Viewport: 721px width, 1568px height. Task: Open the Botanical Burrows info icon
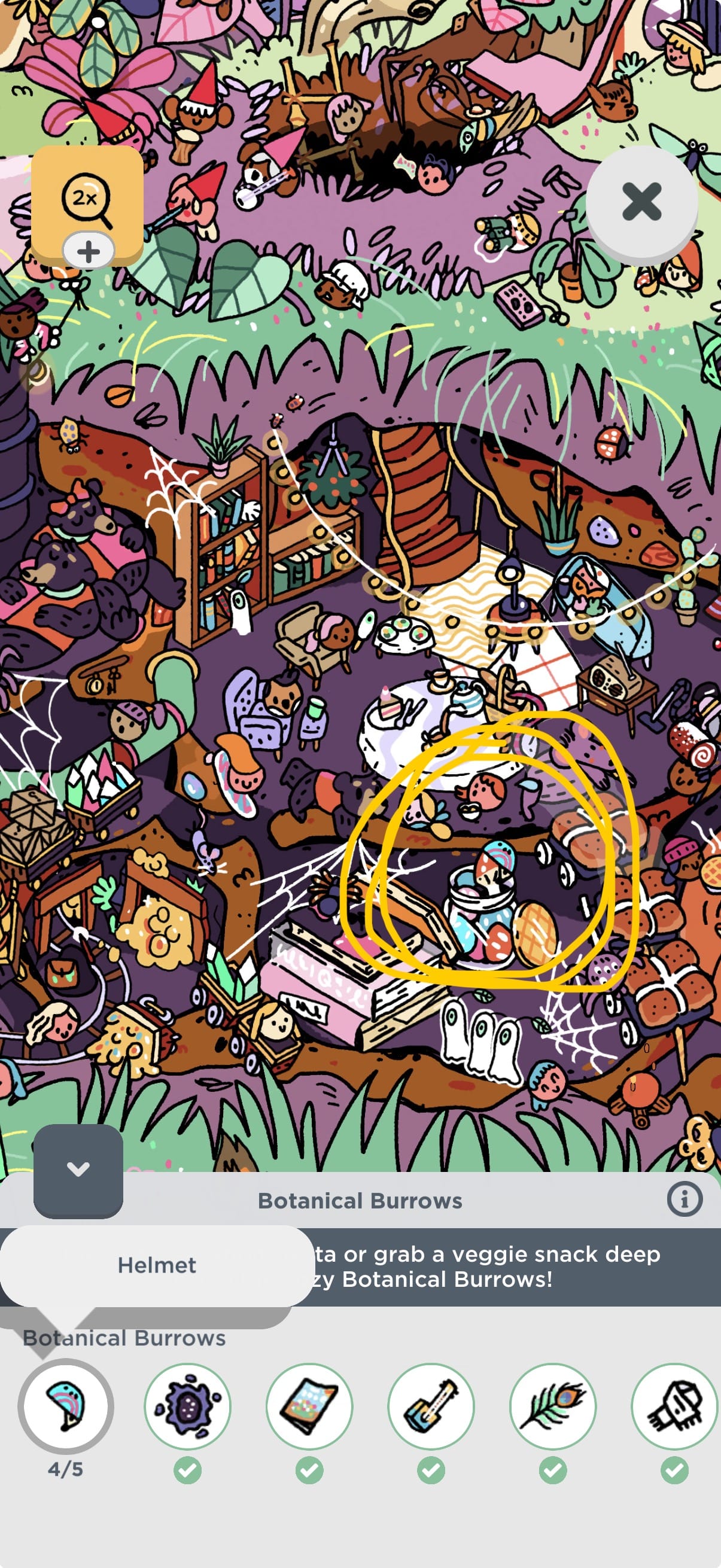pyautogui.click(x=685, y=1199)
